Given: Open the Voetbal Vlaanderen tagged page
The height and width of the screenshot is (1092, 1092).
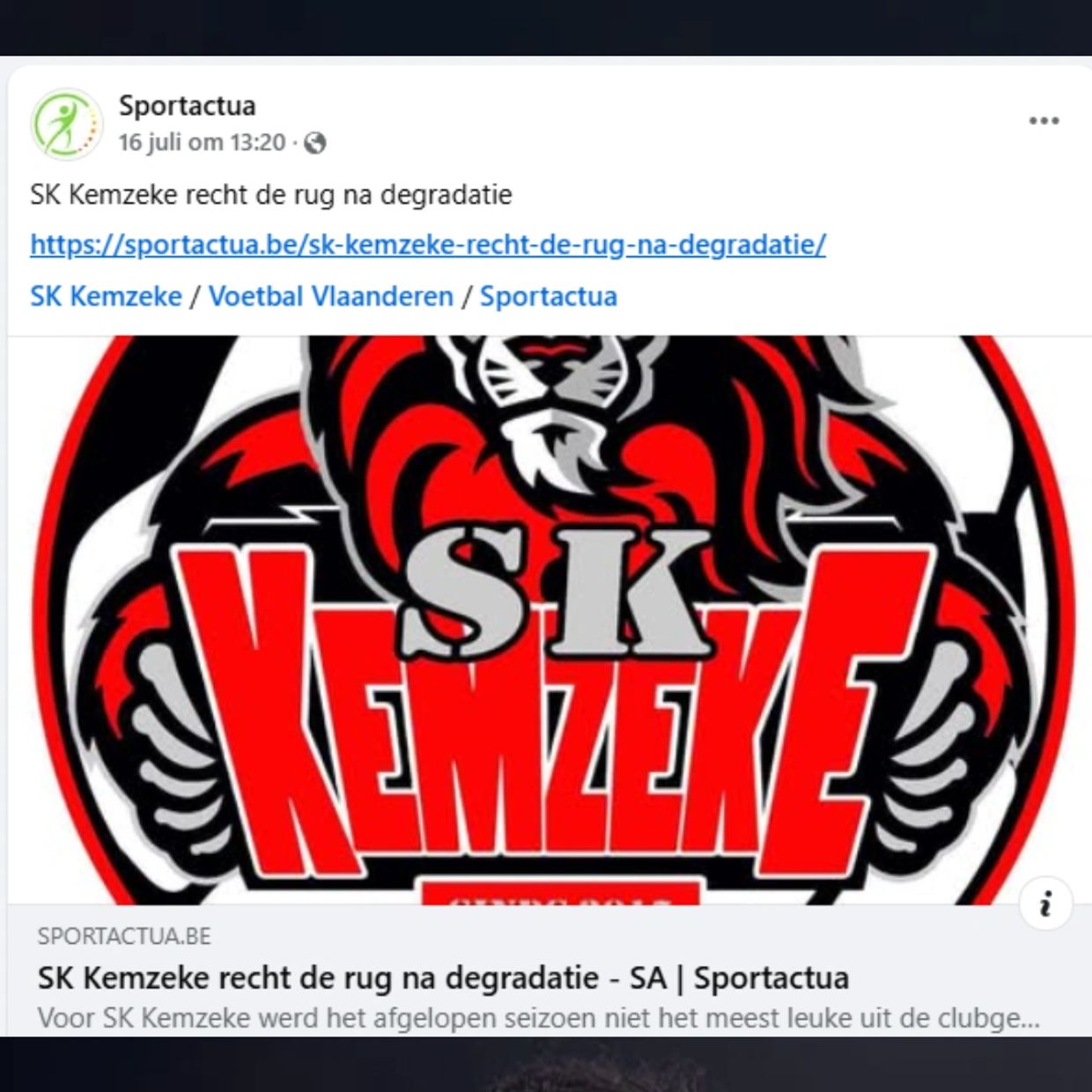Looking at the screenshot, I should [x=330, y=296].
